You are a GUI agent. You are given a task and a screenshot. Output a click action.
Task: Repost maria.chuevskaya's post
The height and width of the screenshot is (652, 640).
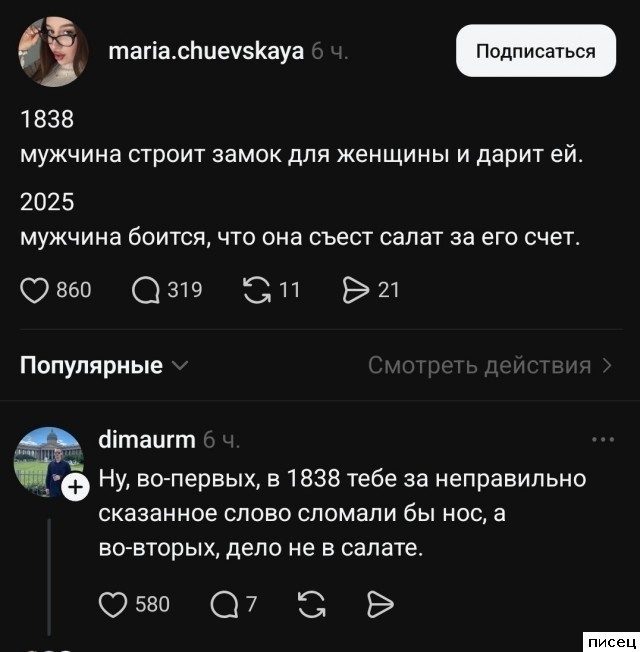pos(257,290)
